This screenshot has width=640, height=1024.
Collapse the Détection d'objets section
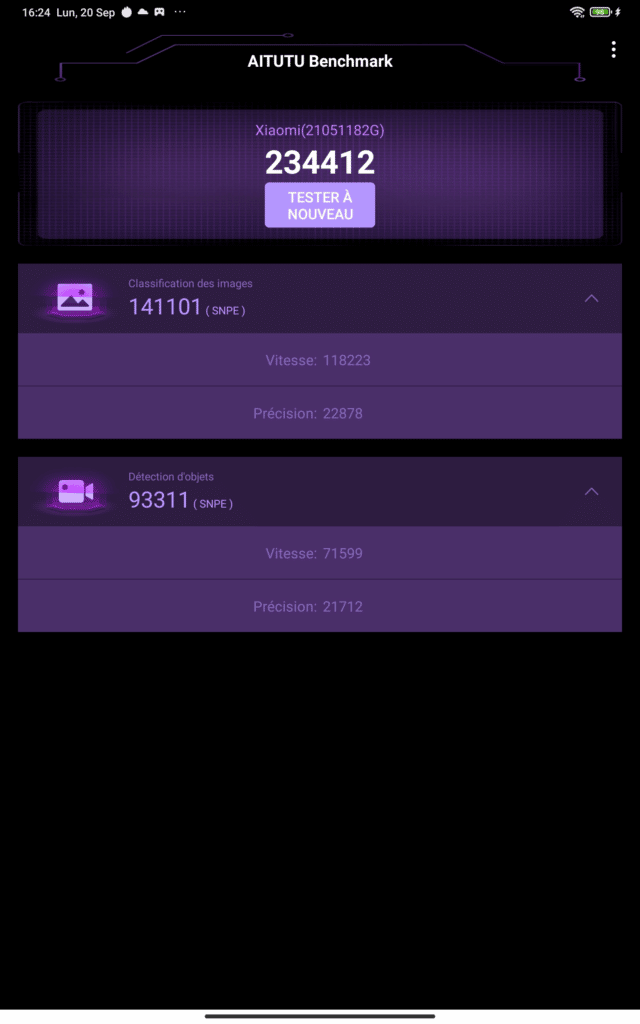pos(591,492)
